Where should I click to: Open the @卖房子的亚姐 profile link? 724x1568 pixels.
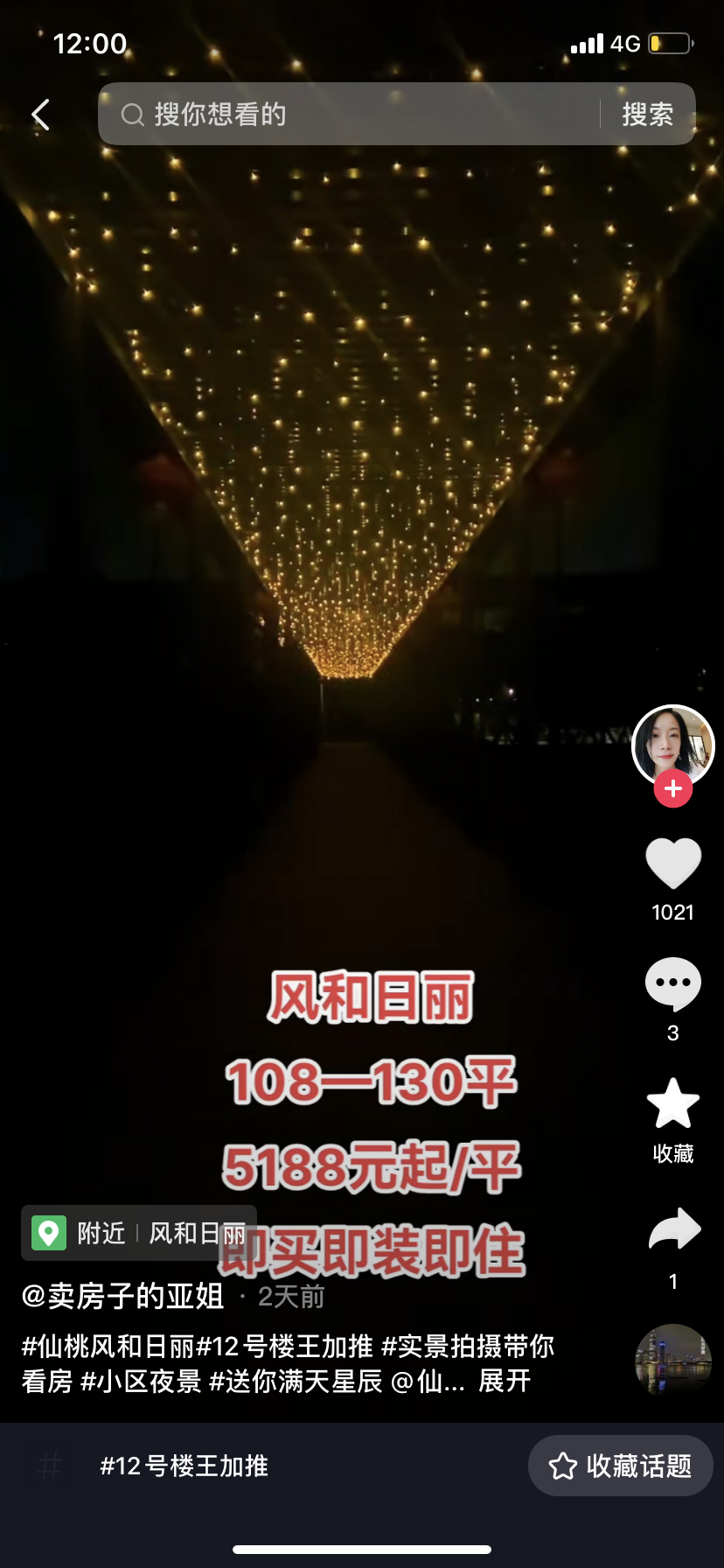(123, 1296)
